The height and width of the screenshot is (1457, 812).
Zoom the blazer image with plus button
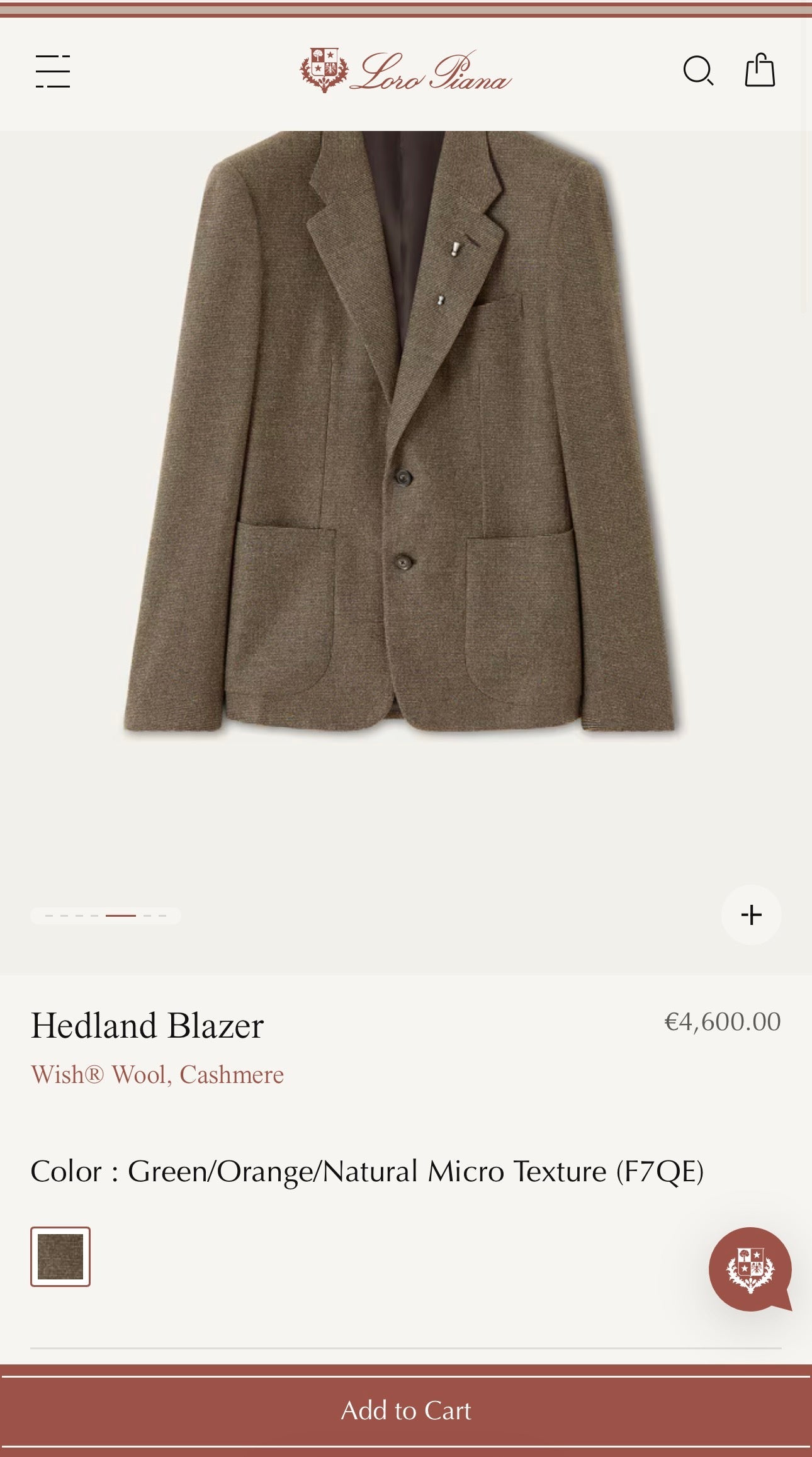[x=751, y=914]
